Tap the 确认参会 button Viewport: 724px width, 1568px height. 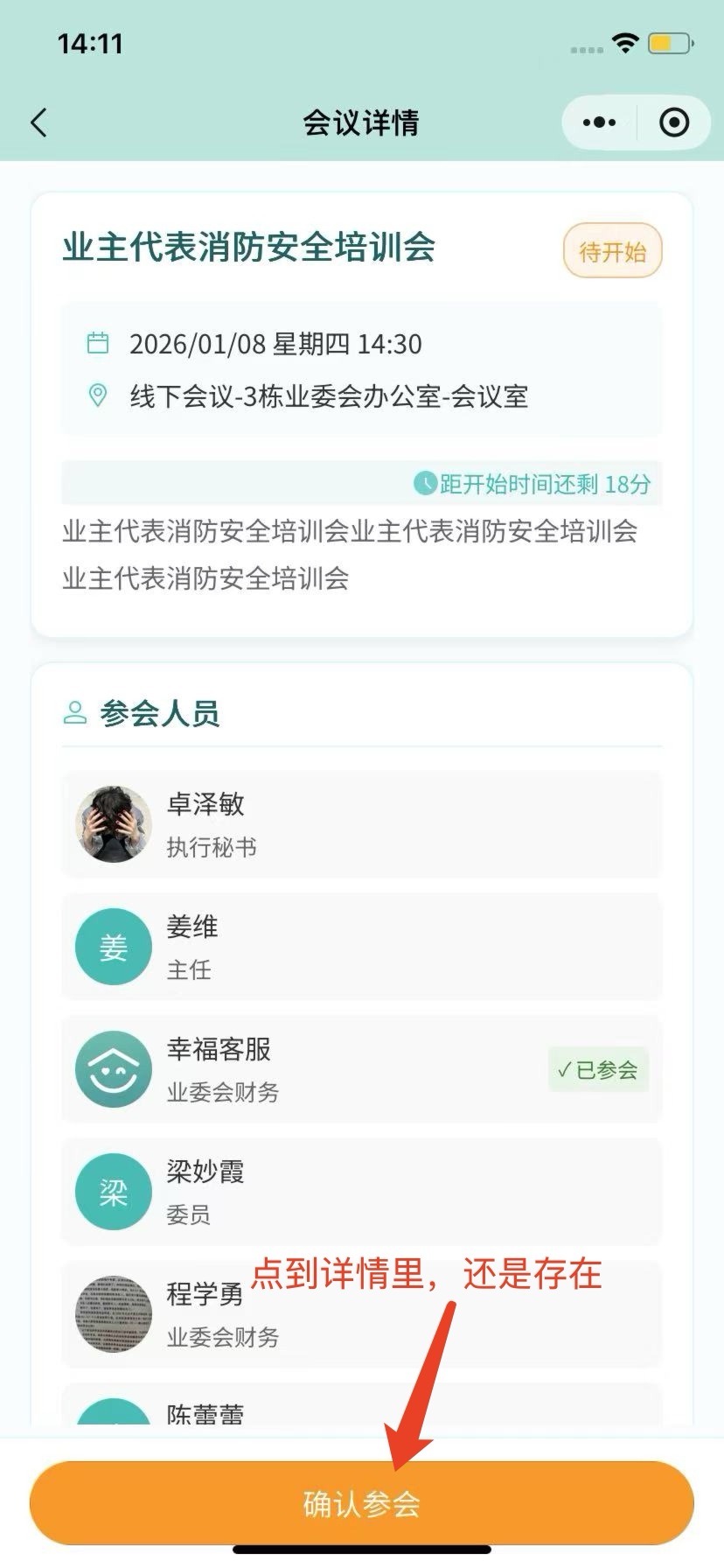(x=361, y=1503)
